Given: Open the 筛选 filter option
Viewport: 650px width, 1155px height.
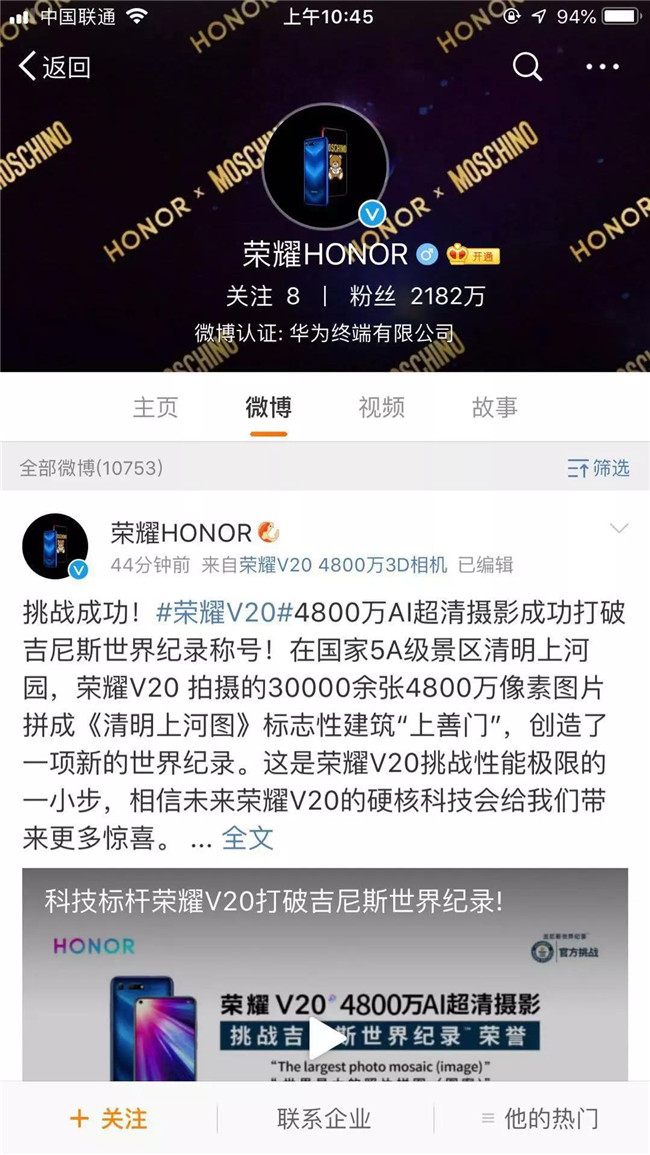Looking at the screenshot, I should click(x=598, y=467).
